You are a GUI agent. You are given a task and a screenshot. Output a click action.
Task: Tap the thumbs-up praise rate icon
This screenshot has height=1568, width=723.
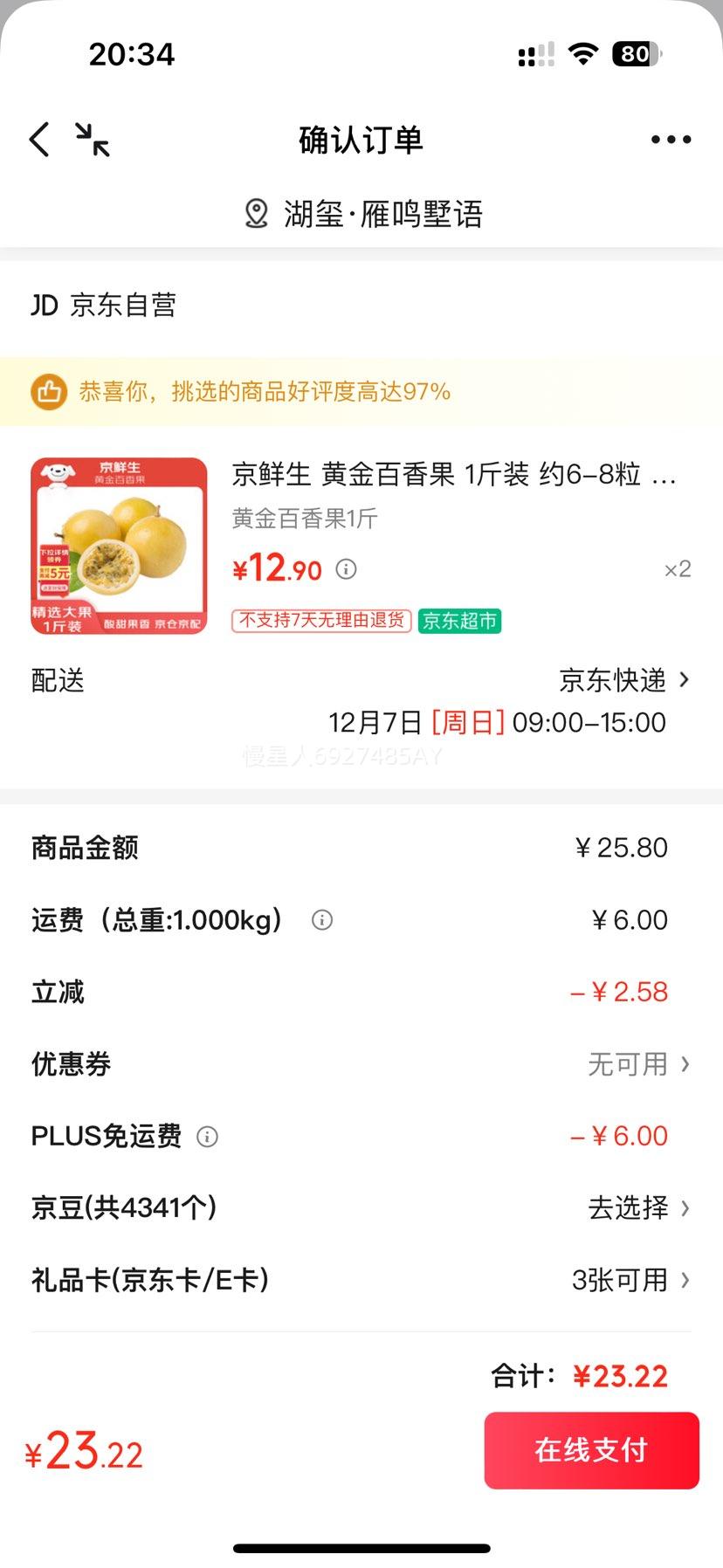[x=49, y=392]
